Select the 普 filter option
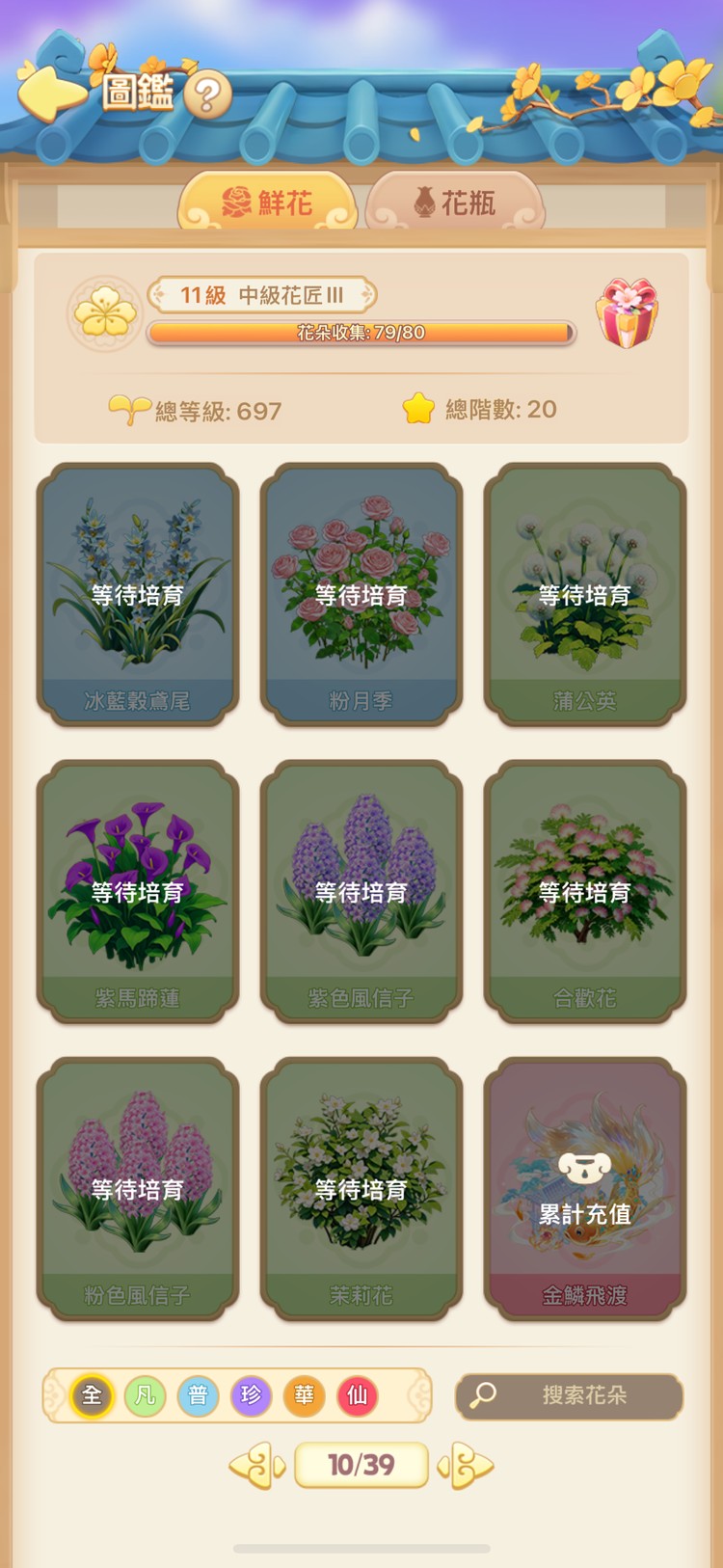The image size is (723, 1568). [x=198, y=1395]
